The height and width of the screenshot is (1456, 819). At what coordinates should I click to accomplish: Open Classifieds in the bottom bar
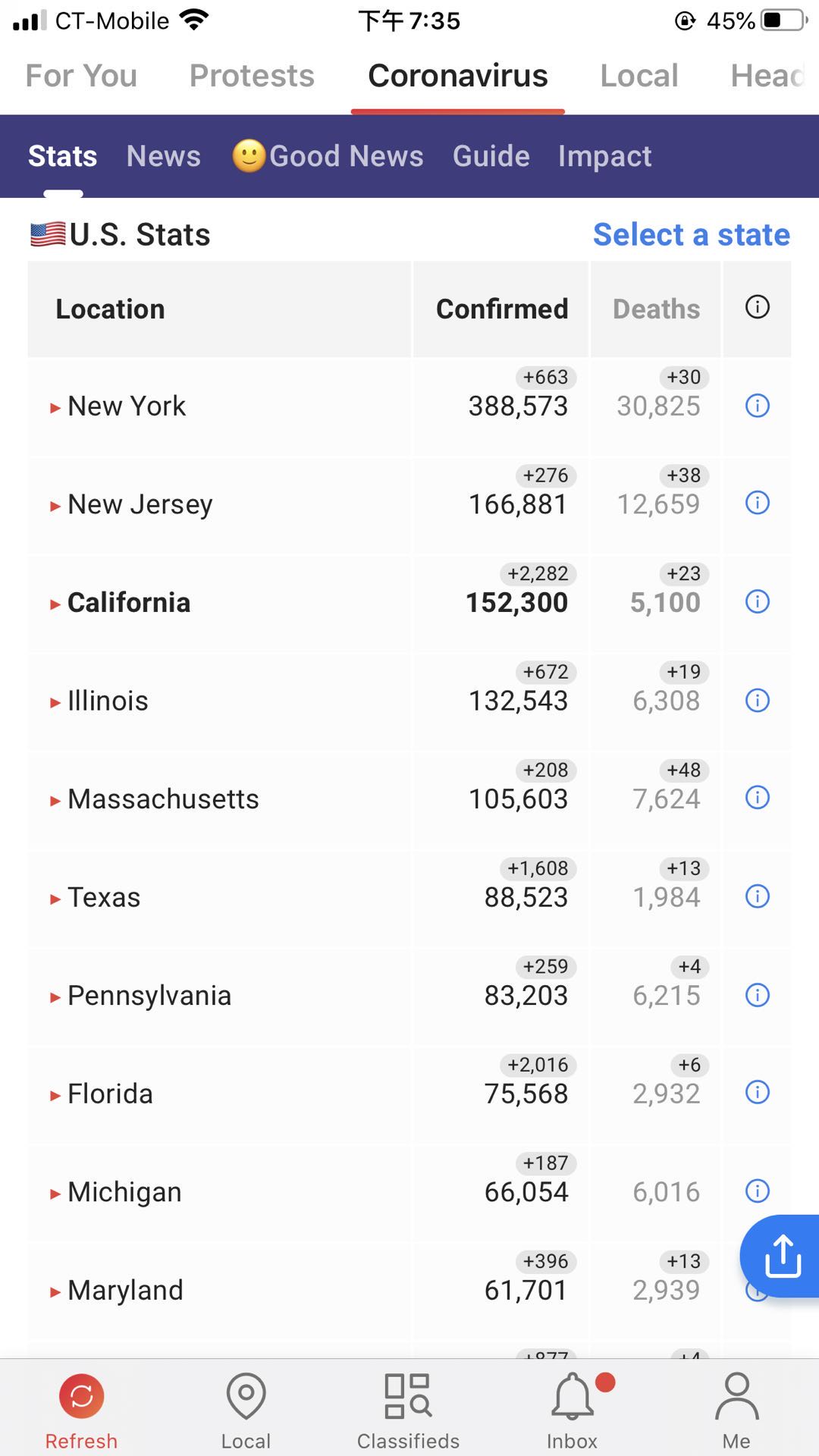click(x=409, y=1410)
